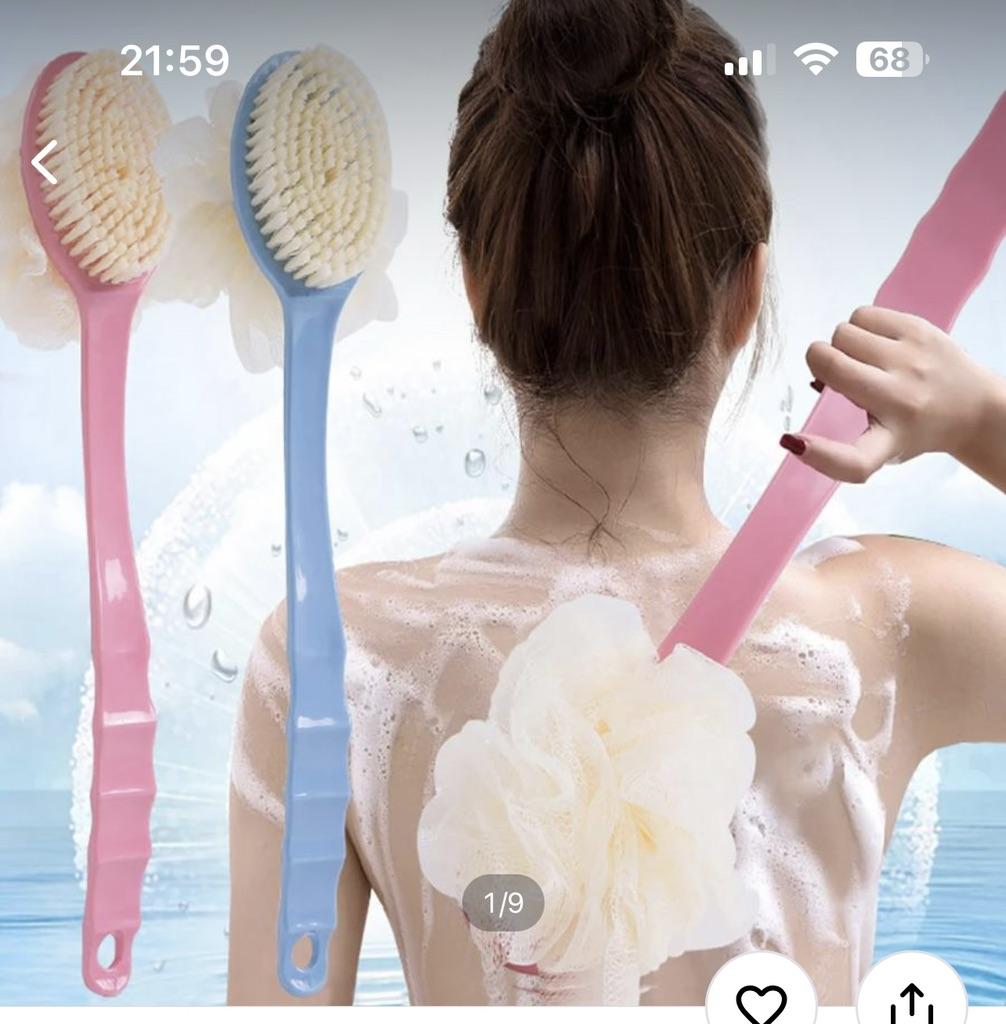Add this product to favorites with the heart

click(761, 1000)
